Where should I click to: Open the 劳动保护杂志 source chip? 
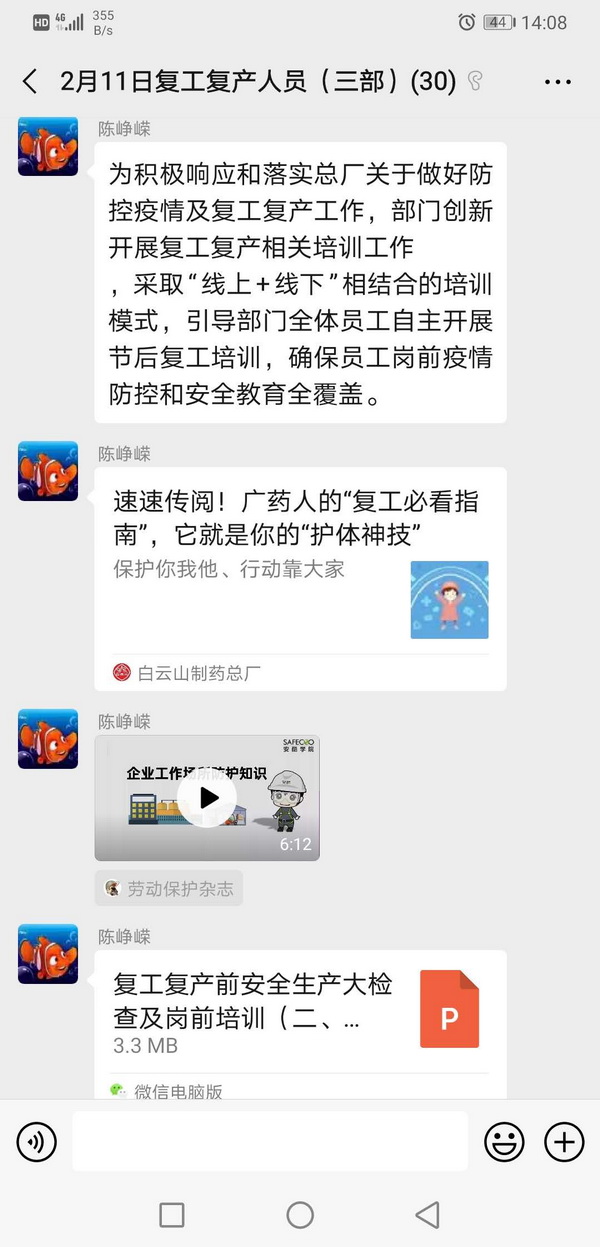coord(169,888)
